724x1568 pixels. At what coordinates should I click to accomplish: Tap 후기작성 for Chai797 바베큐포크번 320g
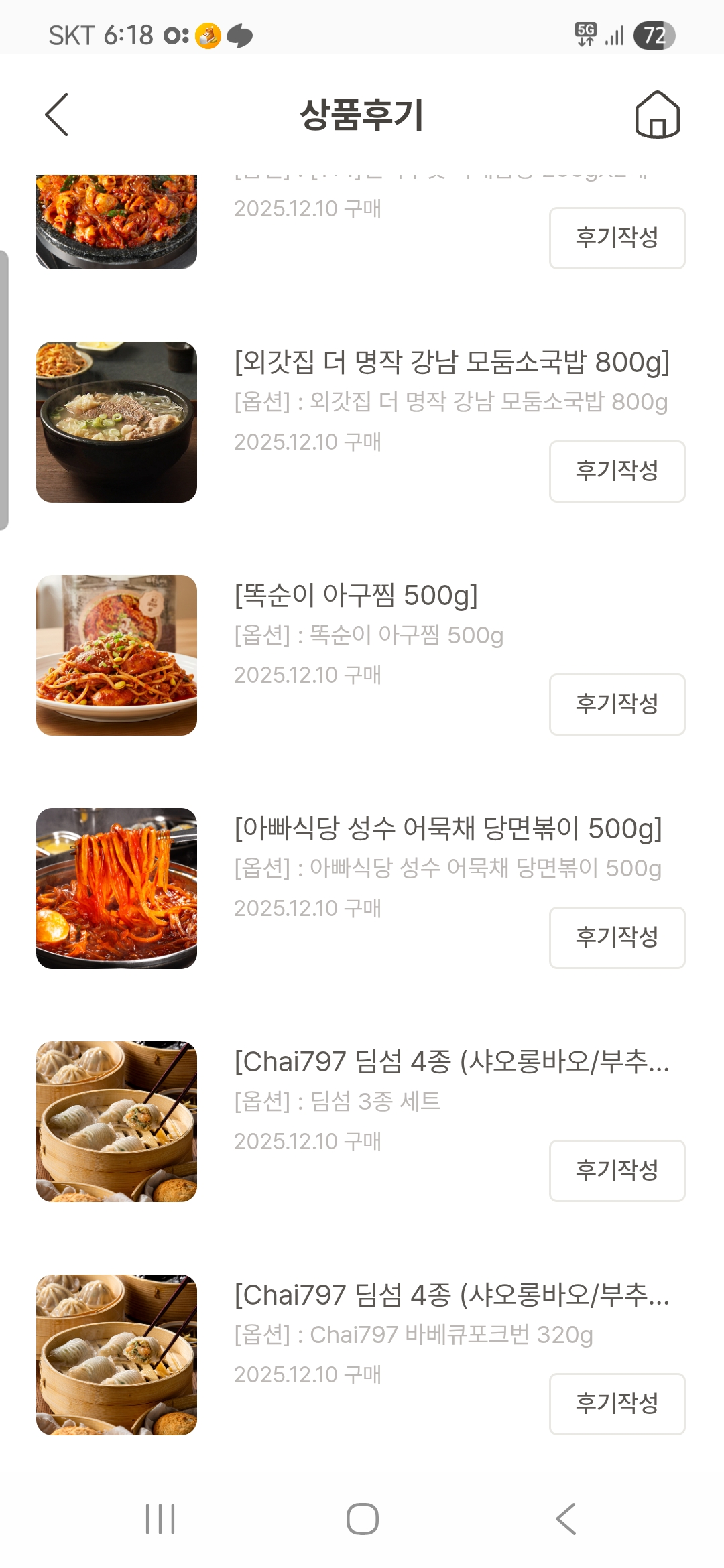coord(617,1404)
